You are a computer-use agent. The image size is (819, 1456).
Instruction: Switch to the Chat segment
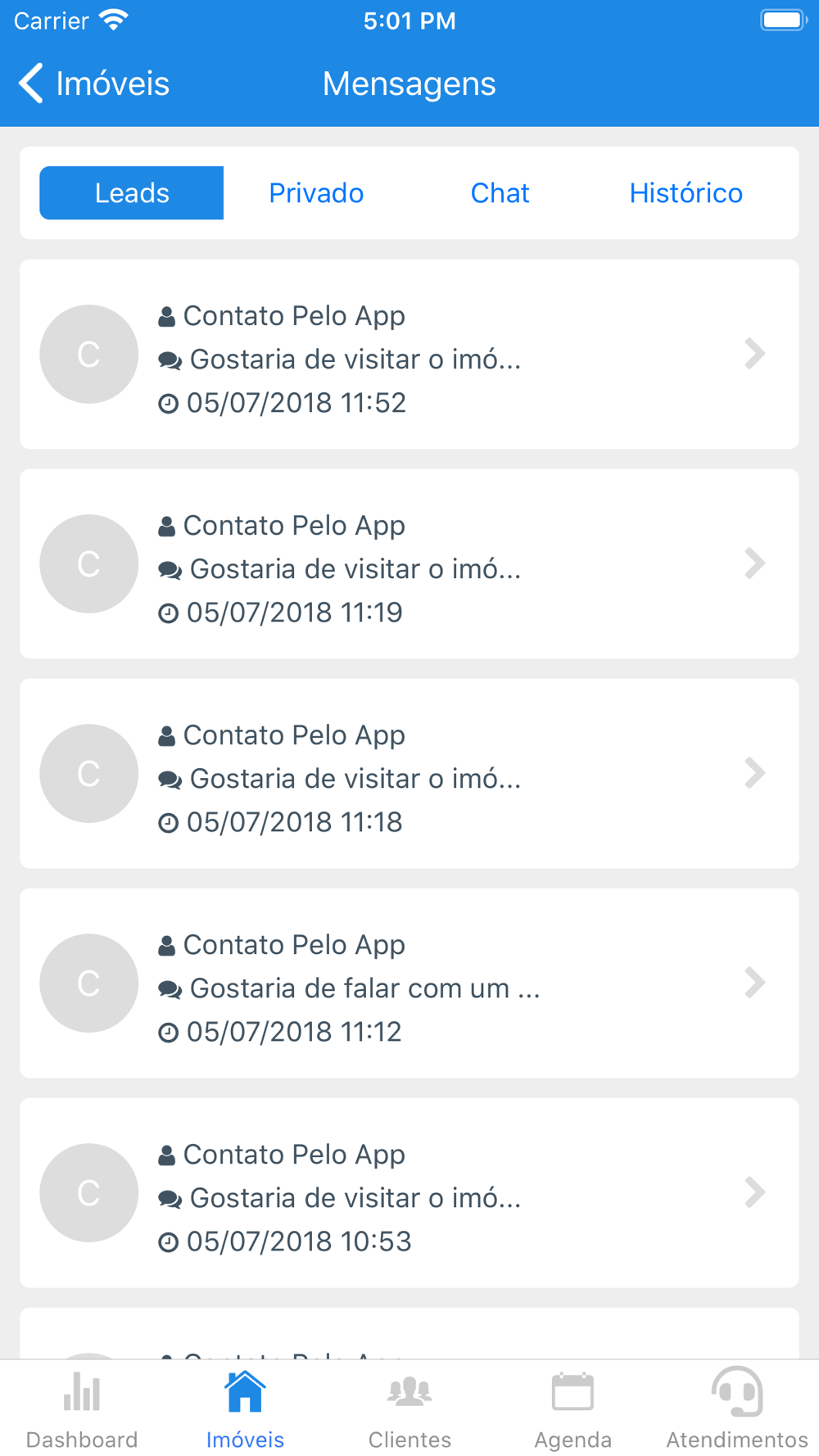(500, 193)
